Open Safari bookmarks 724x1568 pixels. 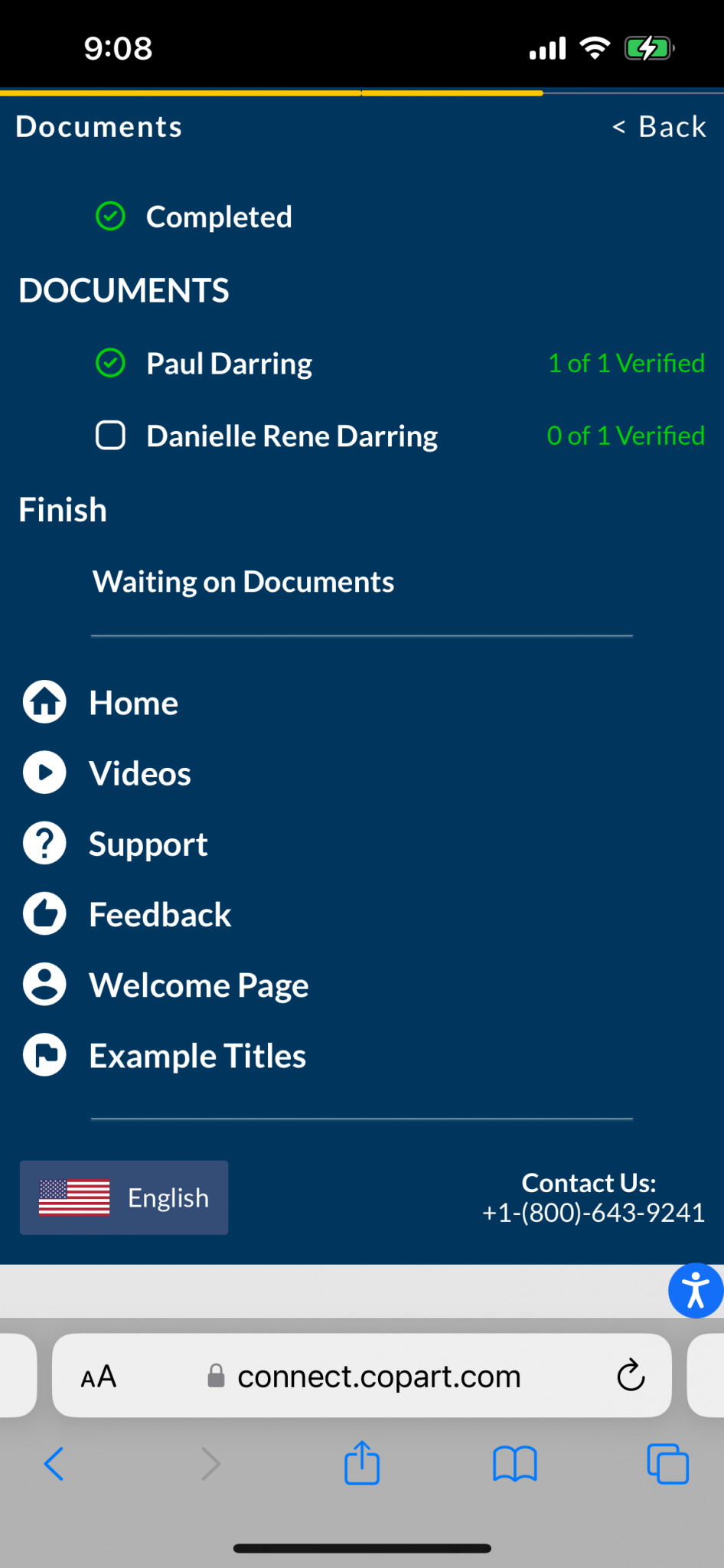(x=515, y=1464)
